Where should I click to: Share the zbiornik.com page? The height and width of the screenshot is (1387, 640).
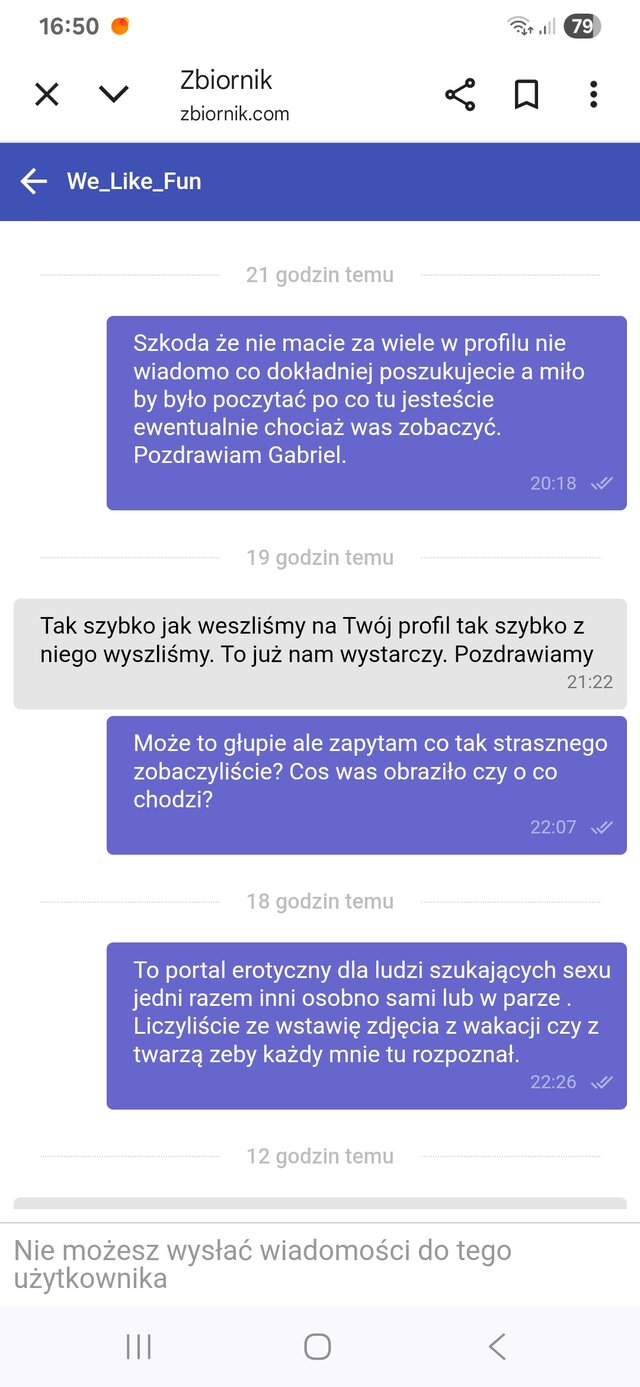[x=460, y=95]
